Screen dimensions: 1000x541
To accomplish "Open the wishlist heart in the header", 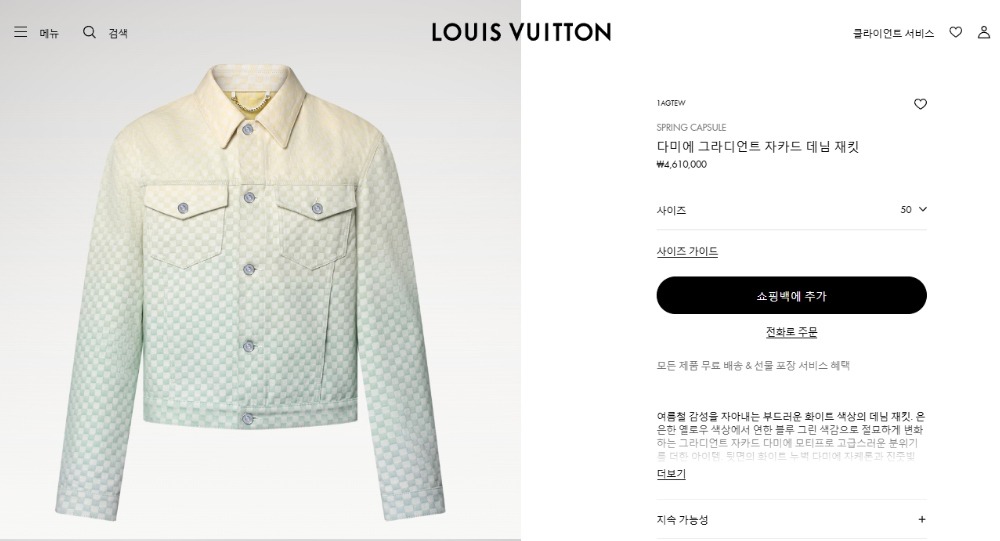I will [x=955, y=33].
